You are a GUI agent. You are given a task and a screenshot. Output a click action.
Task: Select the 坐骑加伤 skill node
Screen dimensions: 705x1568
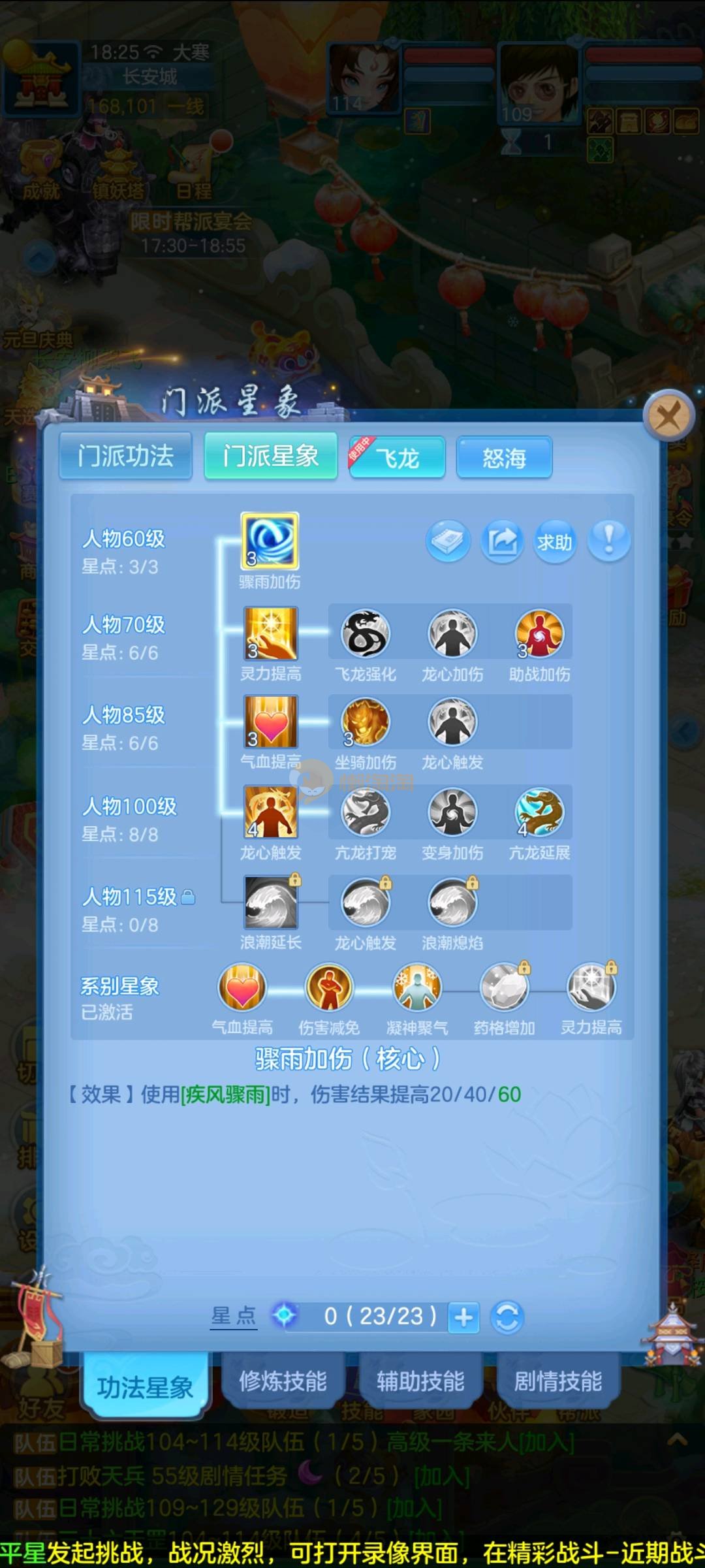(366, 722)
